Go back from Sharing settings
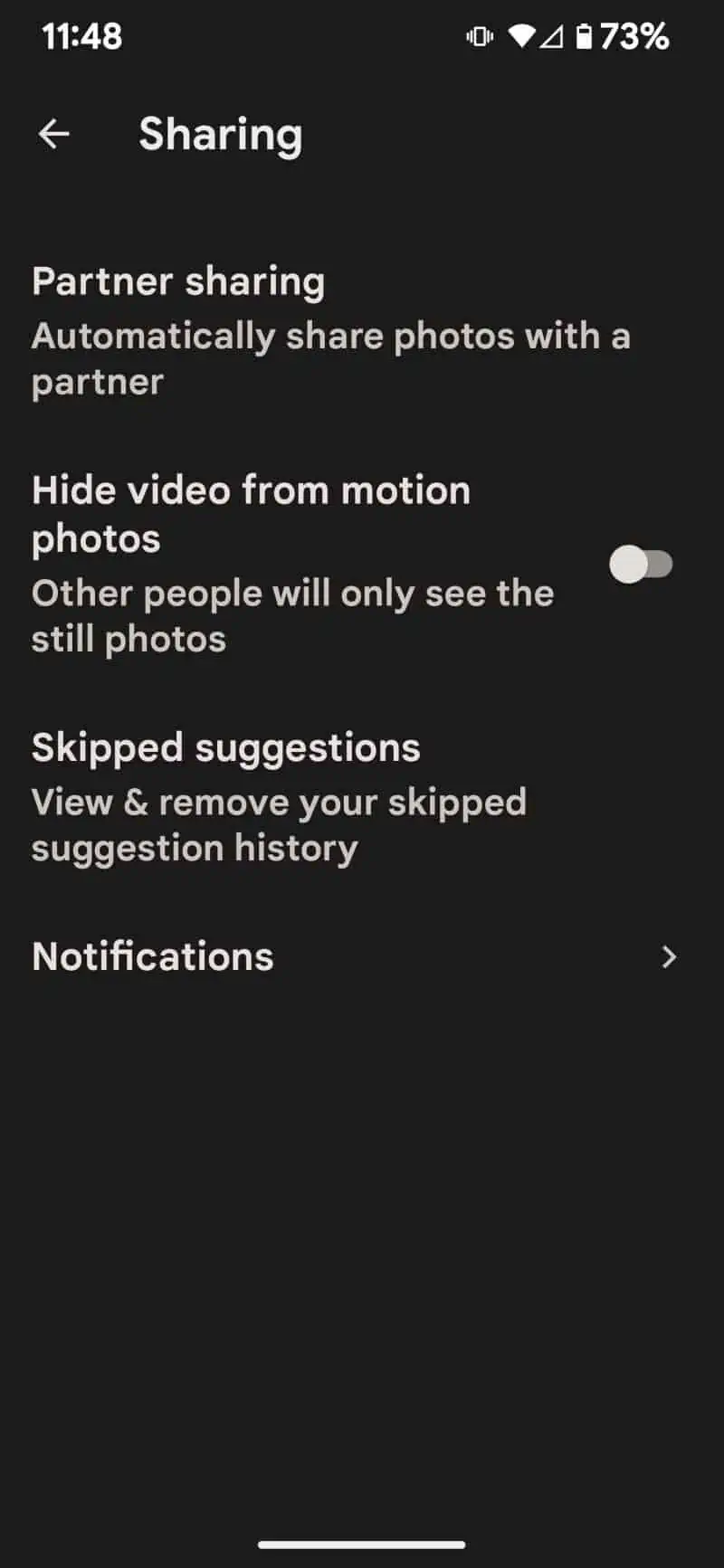This screenshot has width=724, height=1568. [54, 135]
